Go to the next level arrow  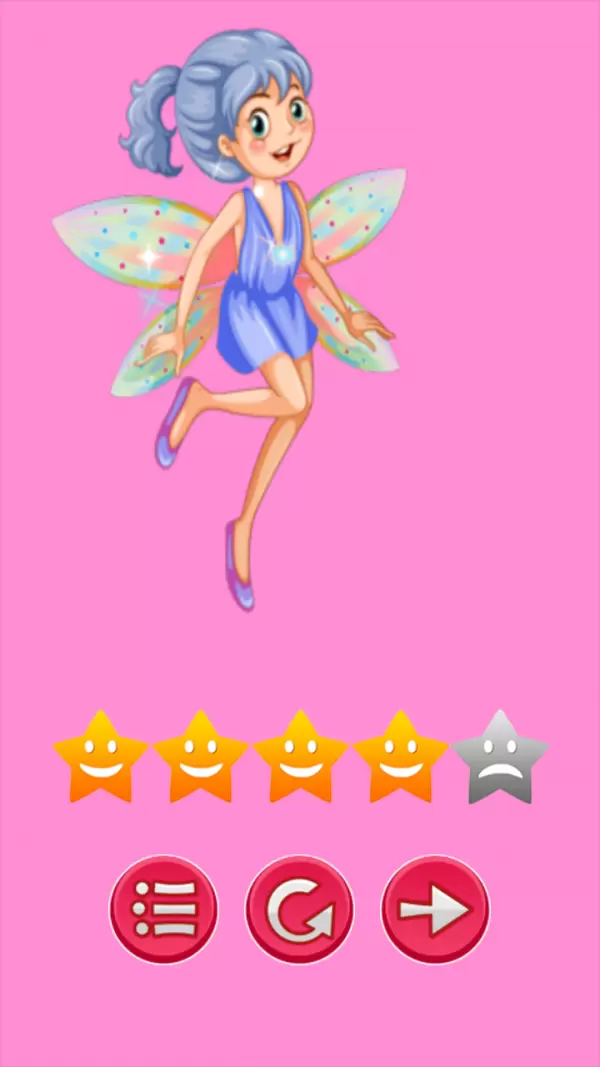[x=435, y=908]
